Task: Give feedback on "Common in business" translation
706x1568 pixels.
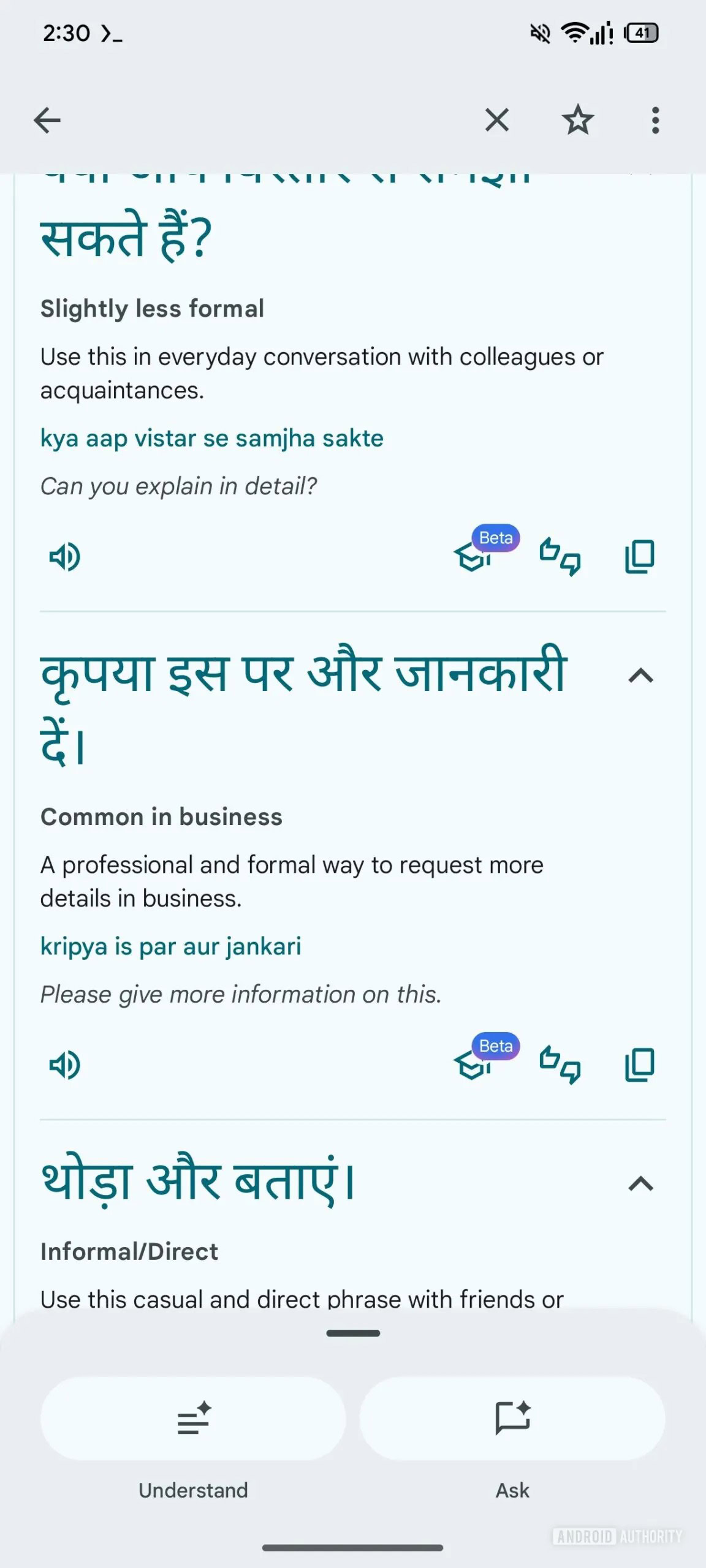Action: coord(560,1065)
